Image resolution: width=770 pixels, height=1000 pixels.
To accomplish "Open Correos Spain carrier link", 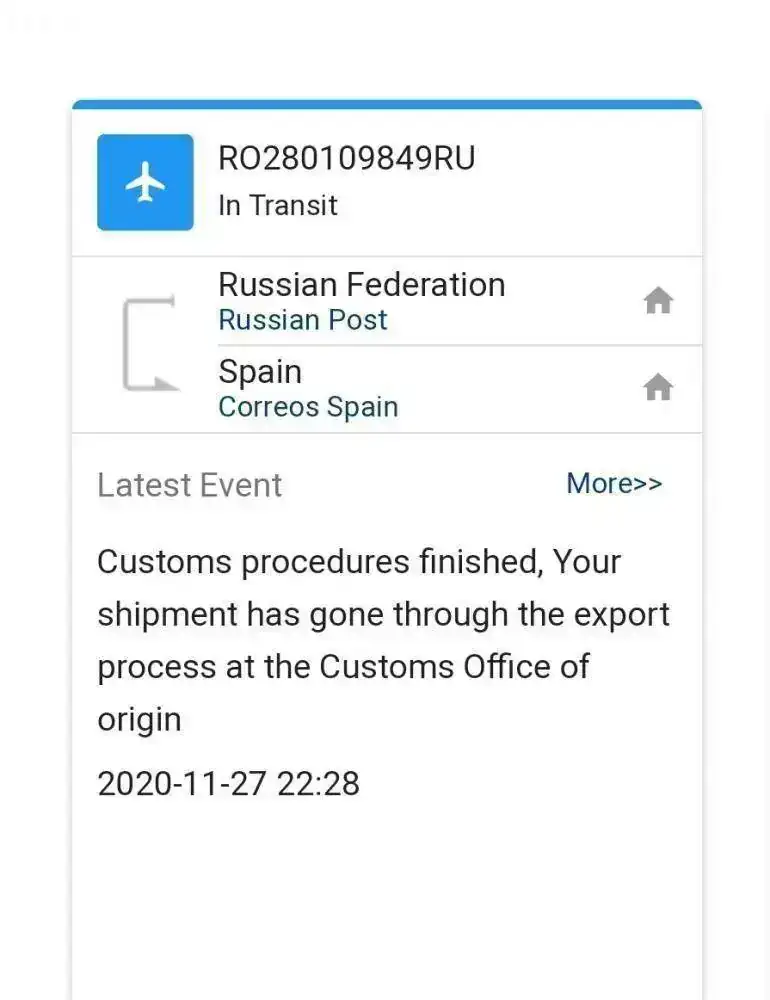I will pyautogui.click(x=308, y=408).
